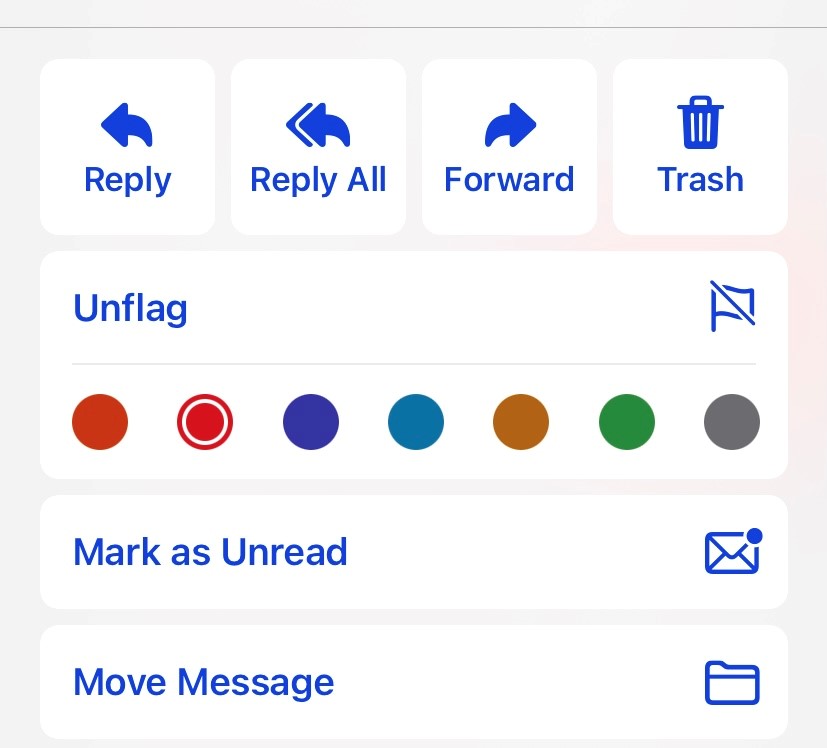The width and height of the screenshot is (827, 748).
Task: Open Move Message folder picker
Action: [x=413, y=683]
